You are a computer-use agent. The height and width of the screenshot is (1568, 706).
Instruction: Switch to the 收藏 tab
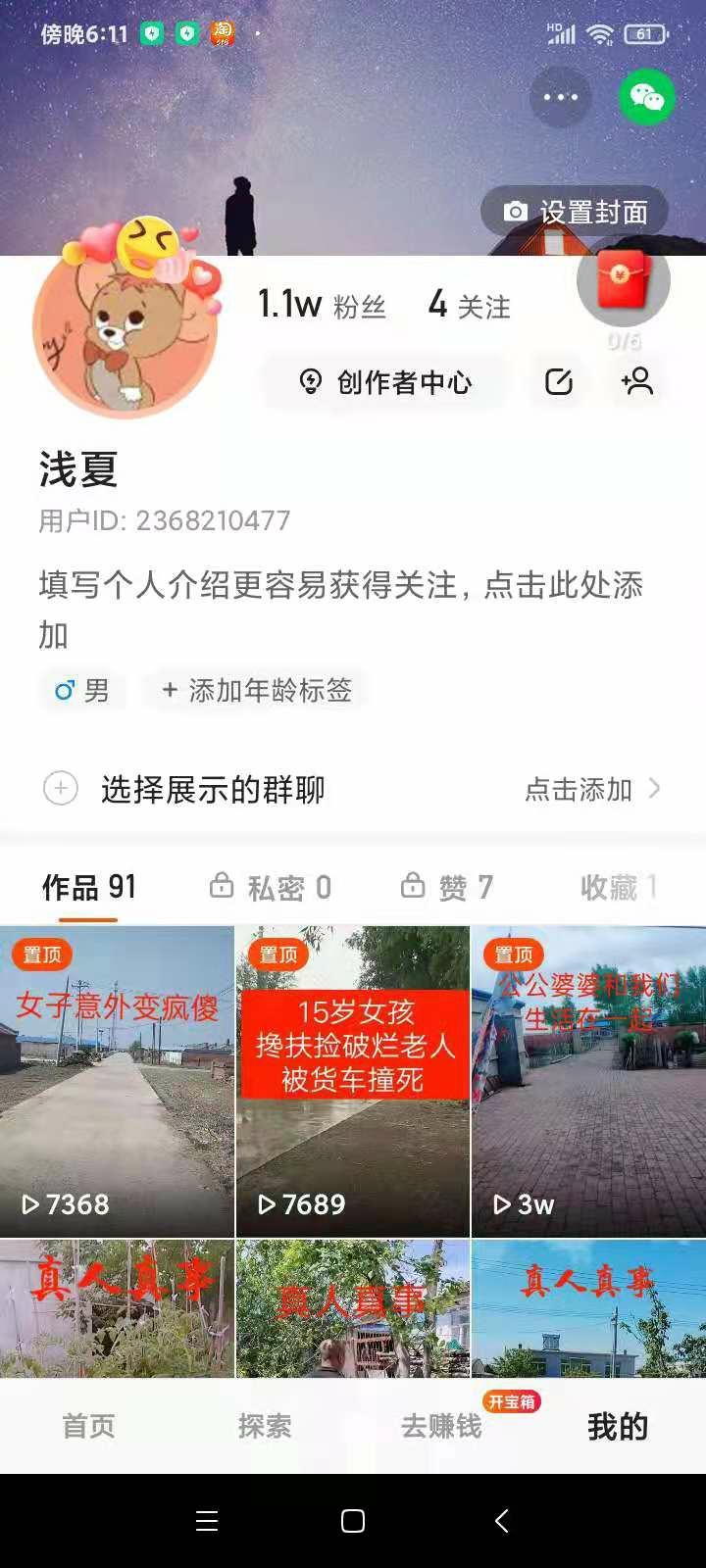coord(618,888)
